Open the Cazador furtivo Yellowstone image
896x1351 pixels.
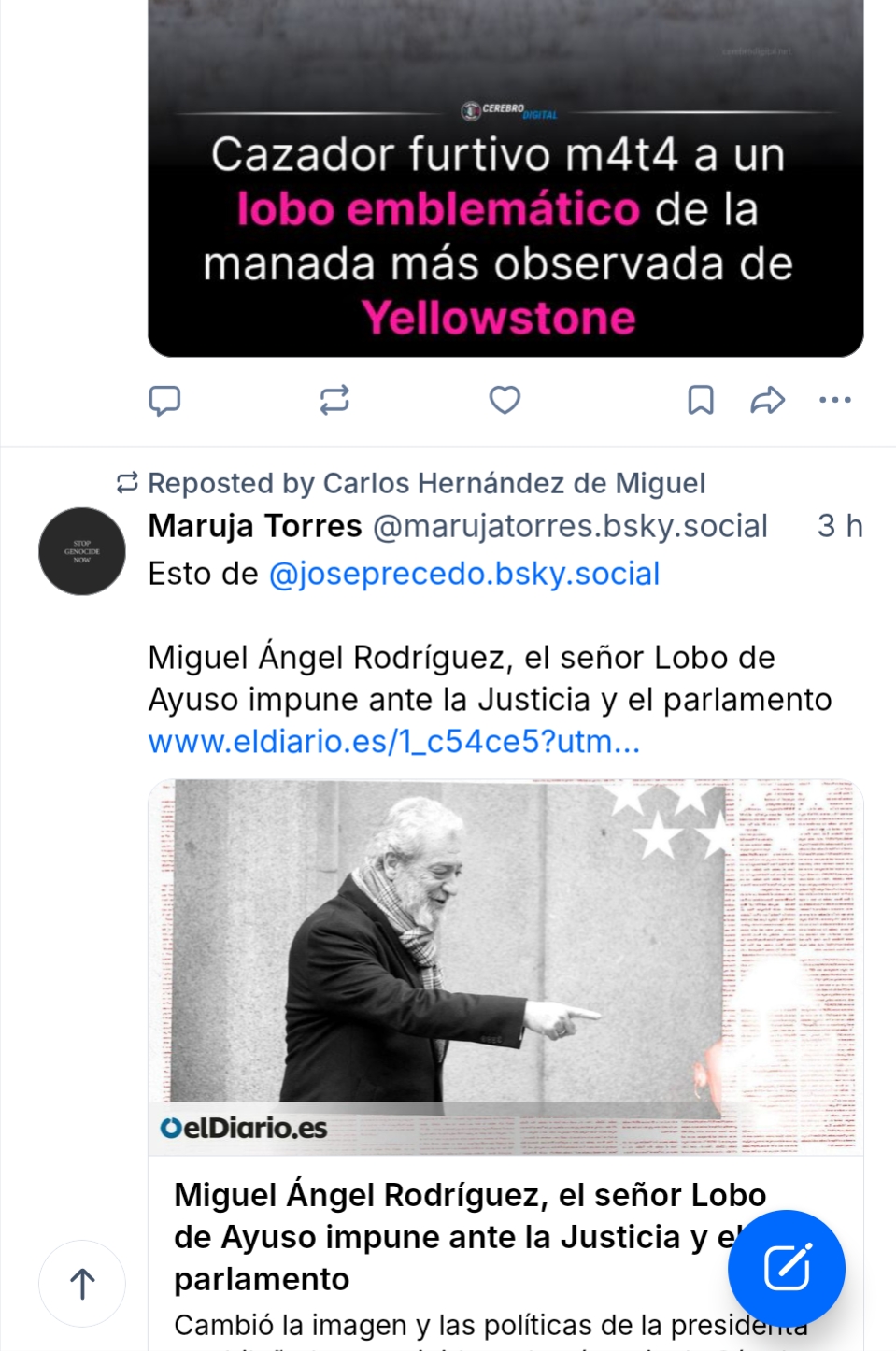point(505,187)
